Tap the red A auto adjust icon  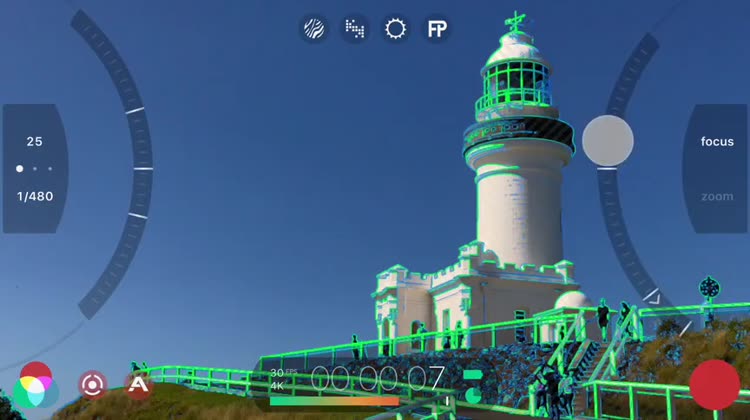[x=138, y=383]
